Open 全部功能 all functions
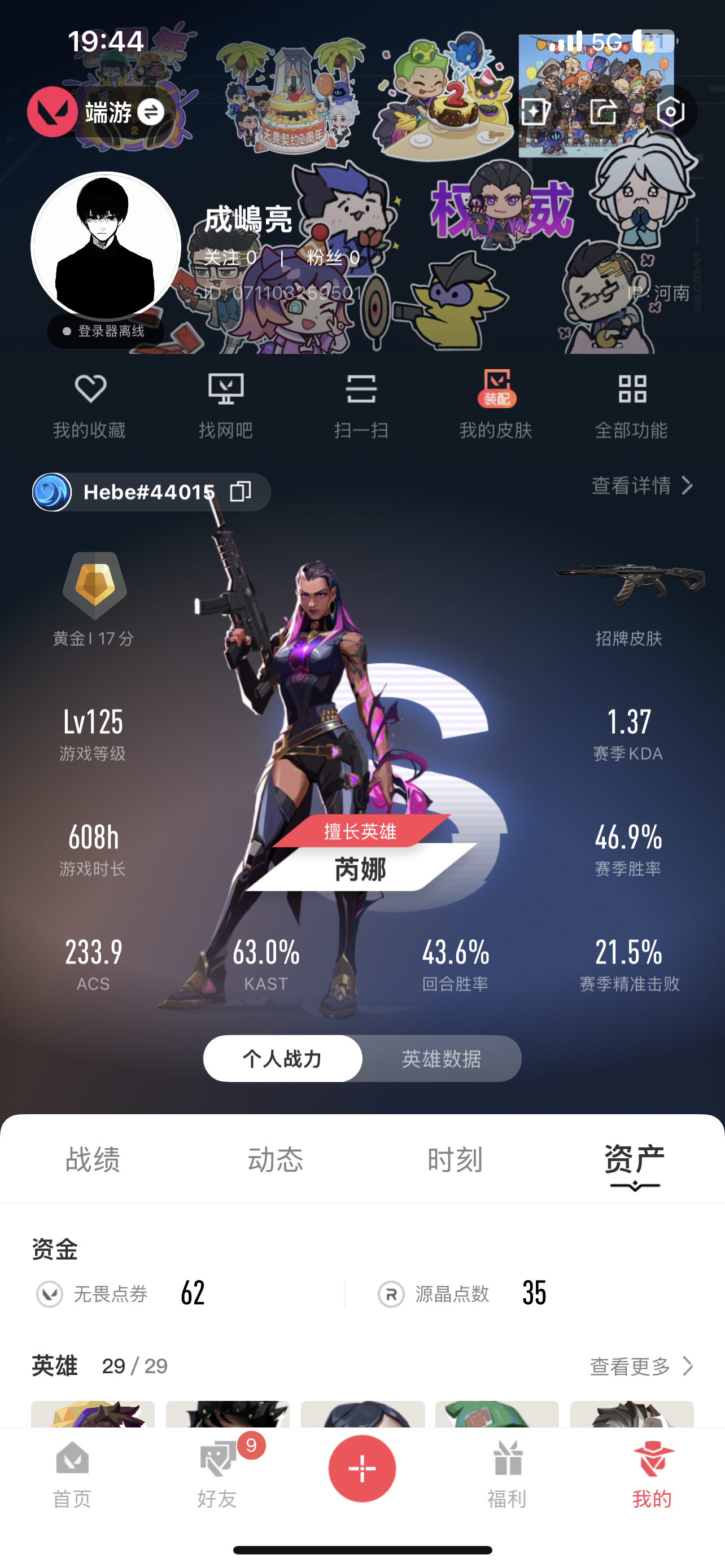 631,404
